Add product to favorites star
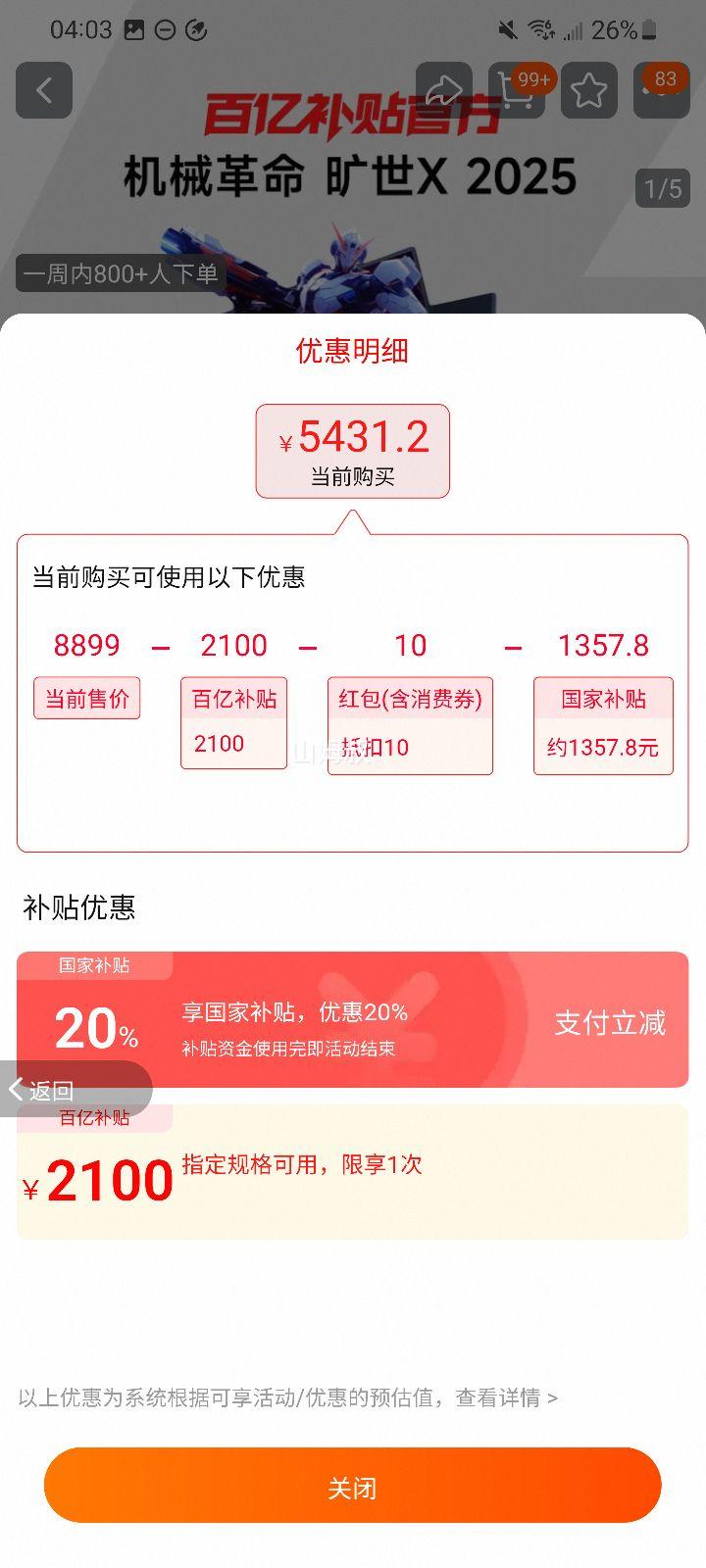The image size is (706, 1568). 588,91
